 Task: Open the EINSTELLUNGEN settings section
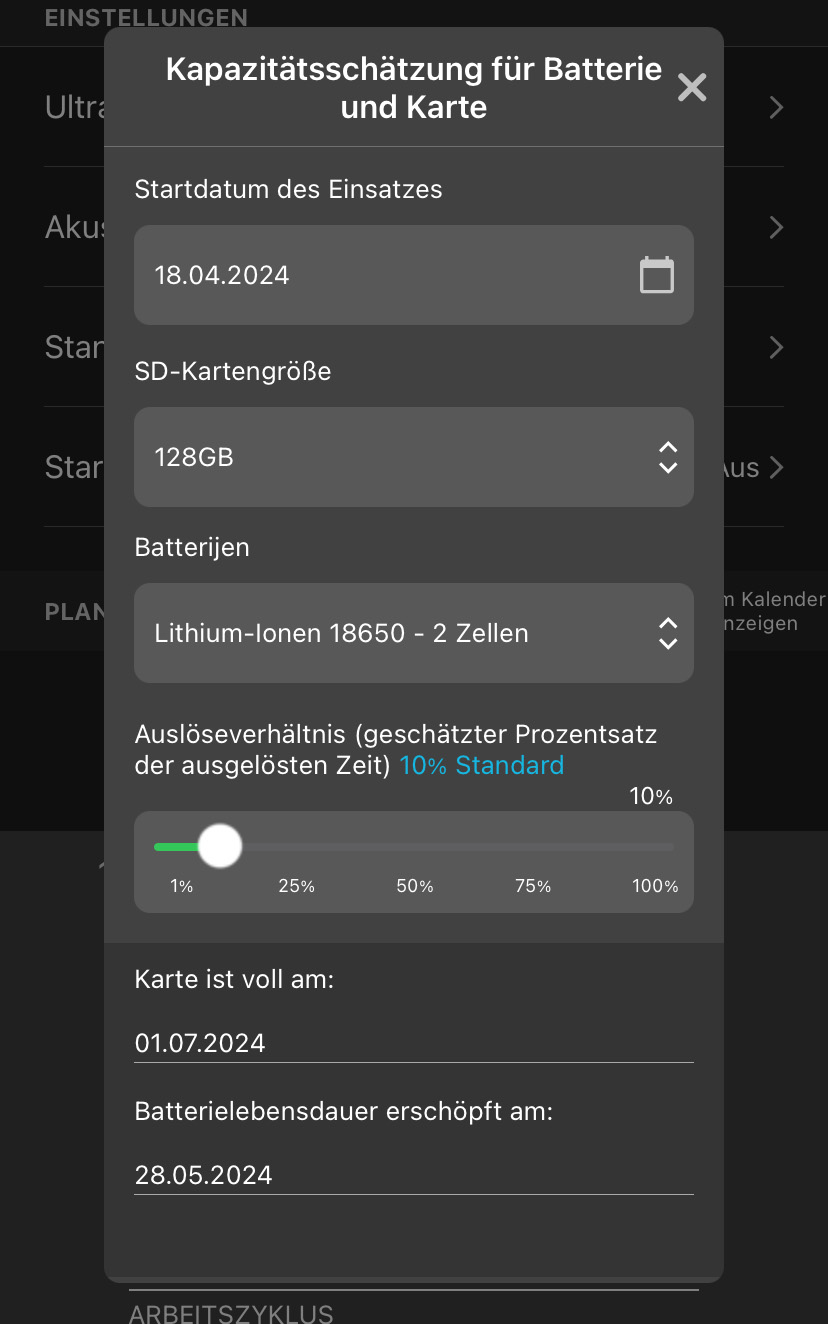coord(146,17)
